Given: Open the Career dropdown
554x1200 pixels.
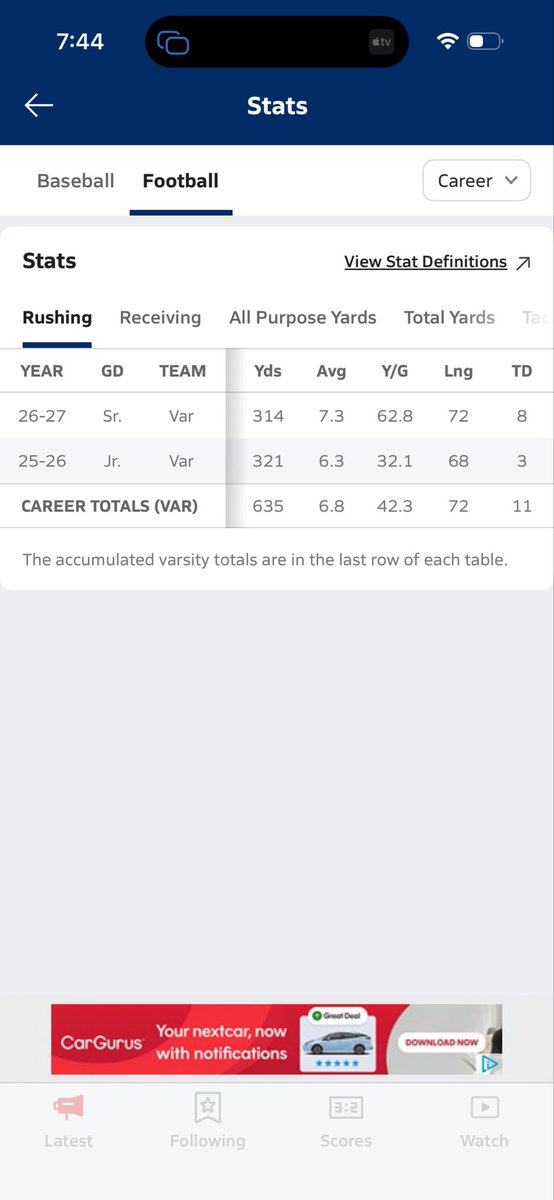Looking at the screenshot, I should [x=477, y=181].
